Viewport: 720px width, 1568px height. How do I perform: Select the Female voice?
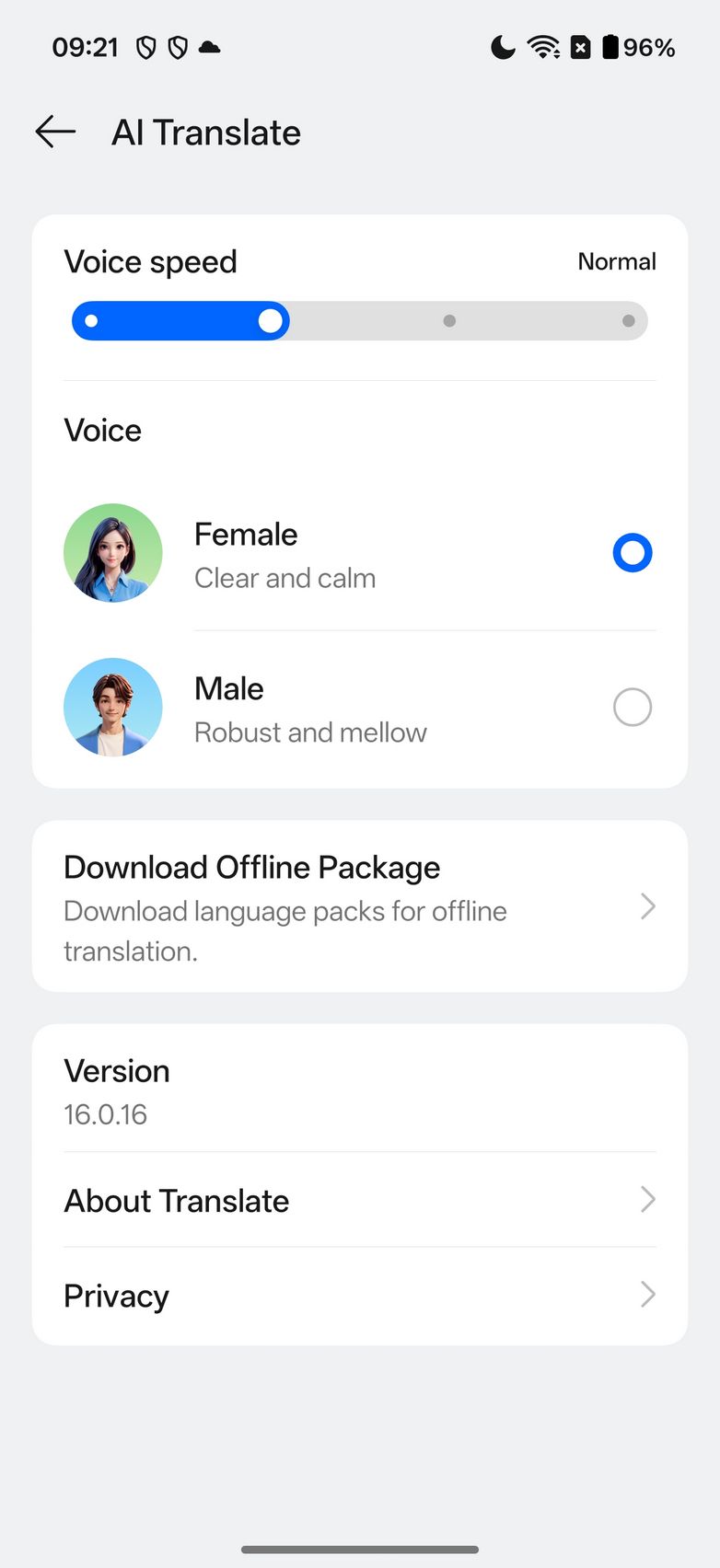[632, 553]
